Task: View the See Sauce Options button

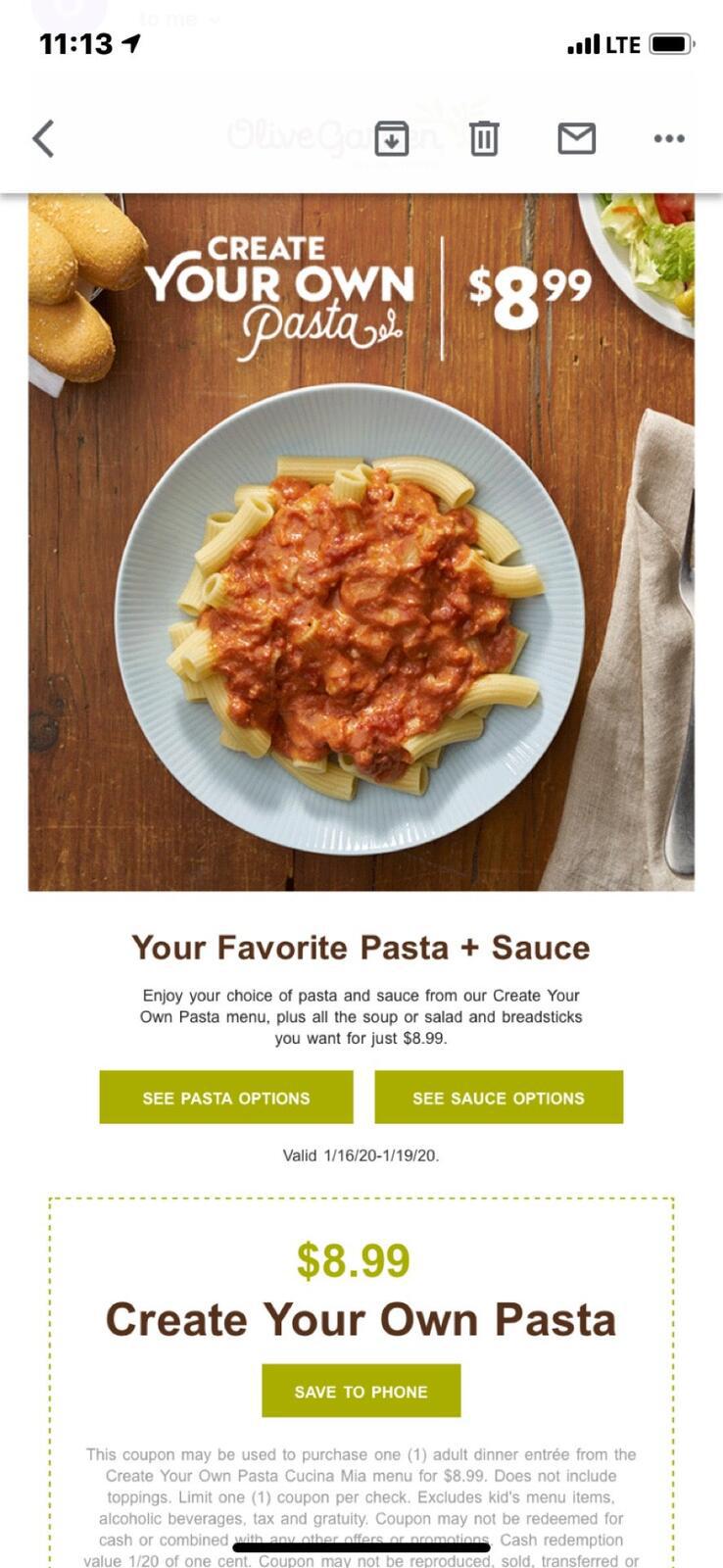Action: coord(498,1098)
